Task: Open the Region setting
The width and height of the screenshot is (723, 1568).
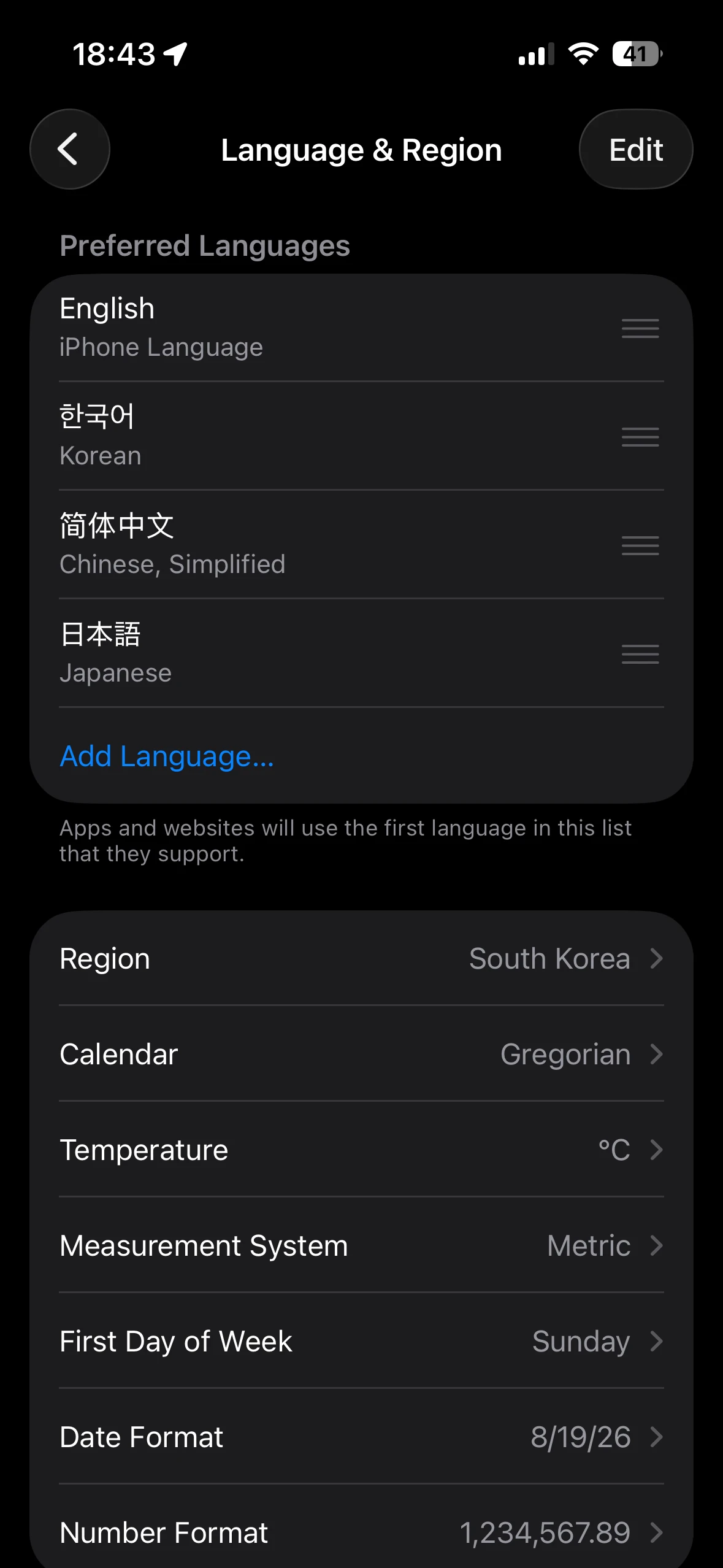Action: point(361,958)
